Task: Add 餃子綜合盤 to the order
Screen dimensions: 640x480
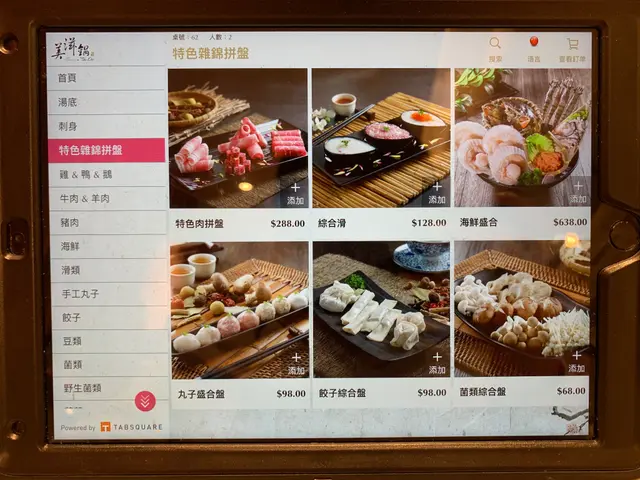Action: (437, 362)
